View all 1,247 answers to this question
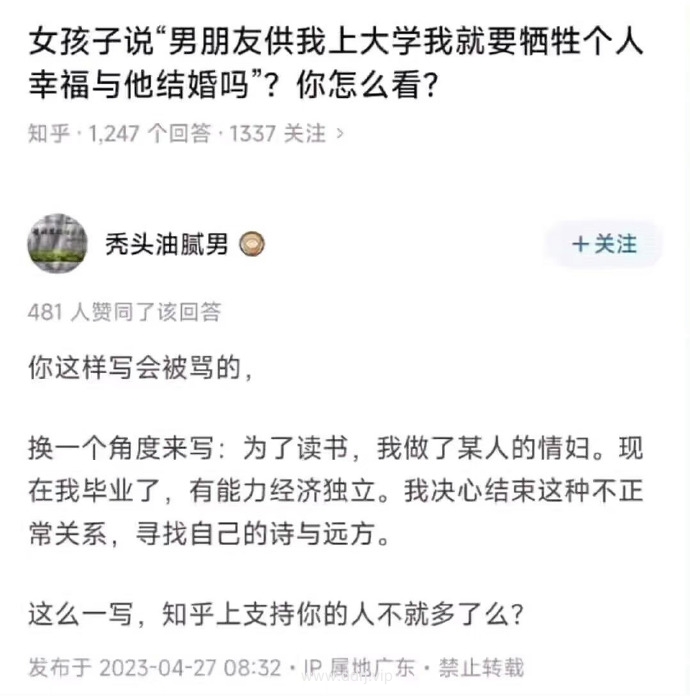Viewport: 690px width, 696px height. tap(150, 132)
